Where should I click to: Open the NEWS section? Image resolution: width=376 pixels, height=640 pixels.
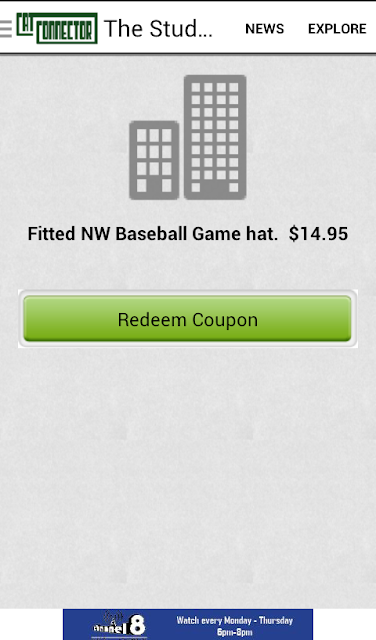click(x=265, y=29)
